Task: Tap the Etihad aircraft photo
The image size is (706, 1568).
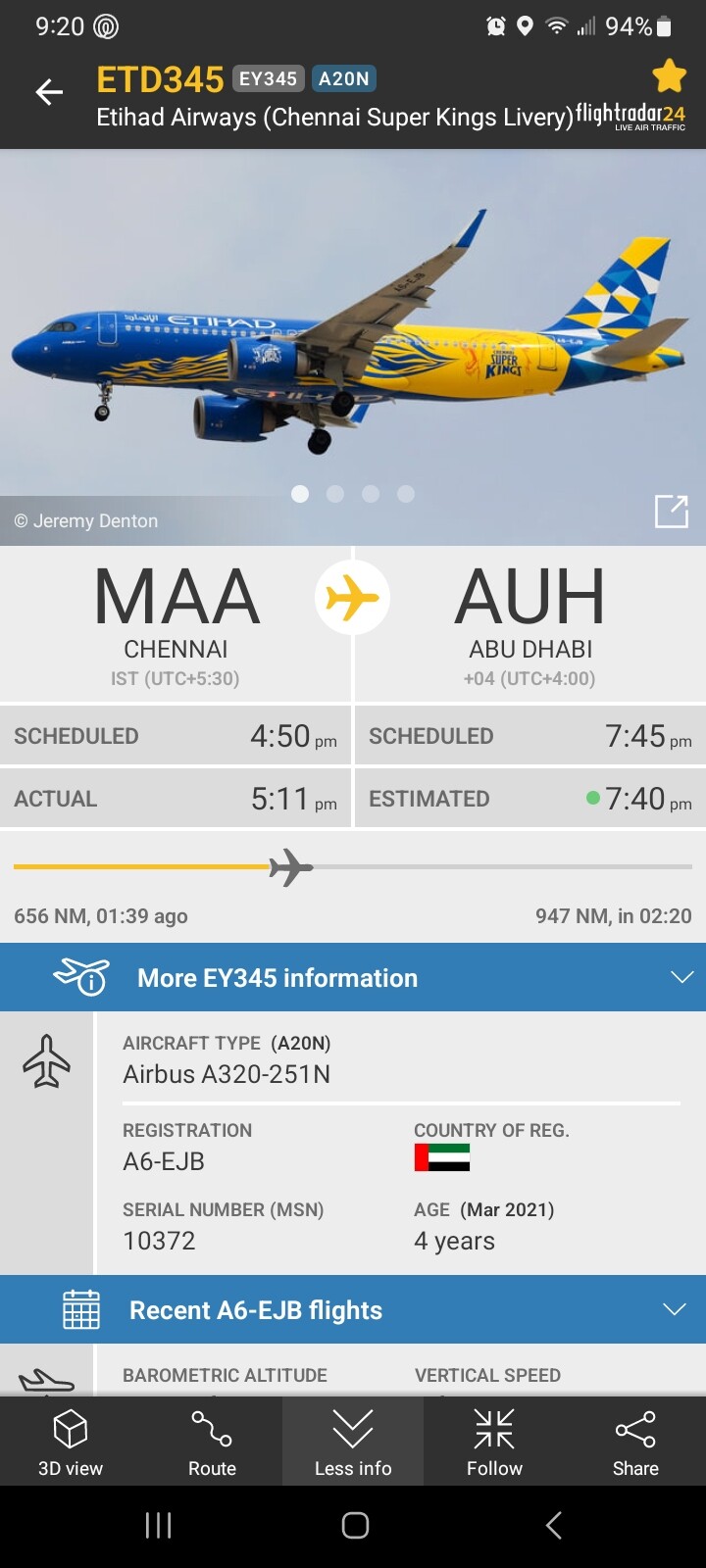Action: point(353,333)
